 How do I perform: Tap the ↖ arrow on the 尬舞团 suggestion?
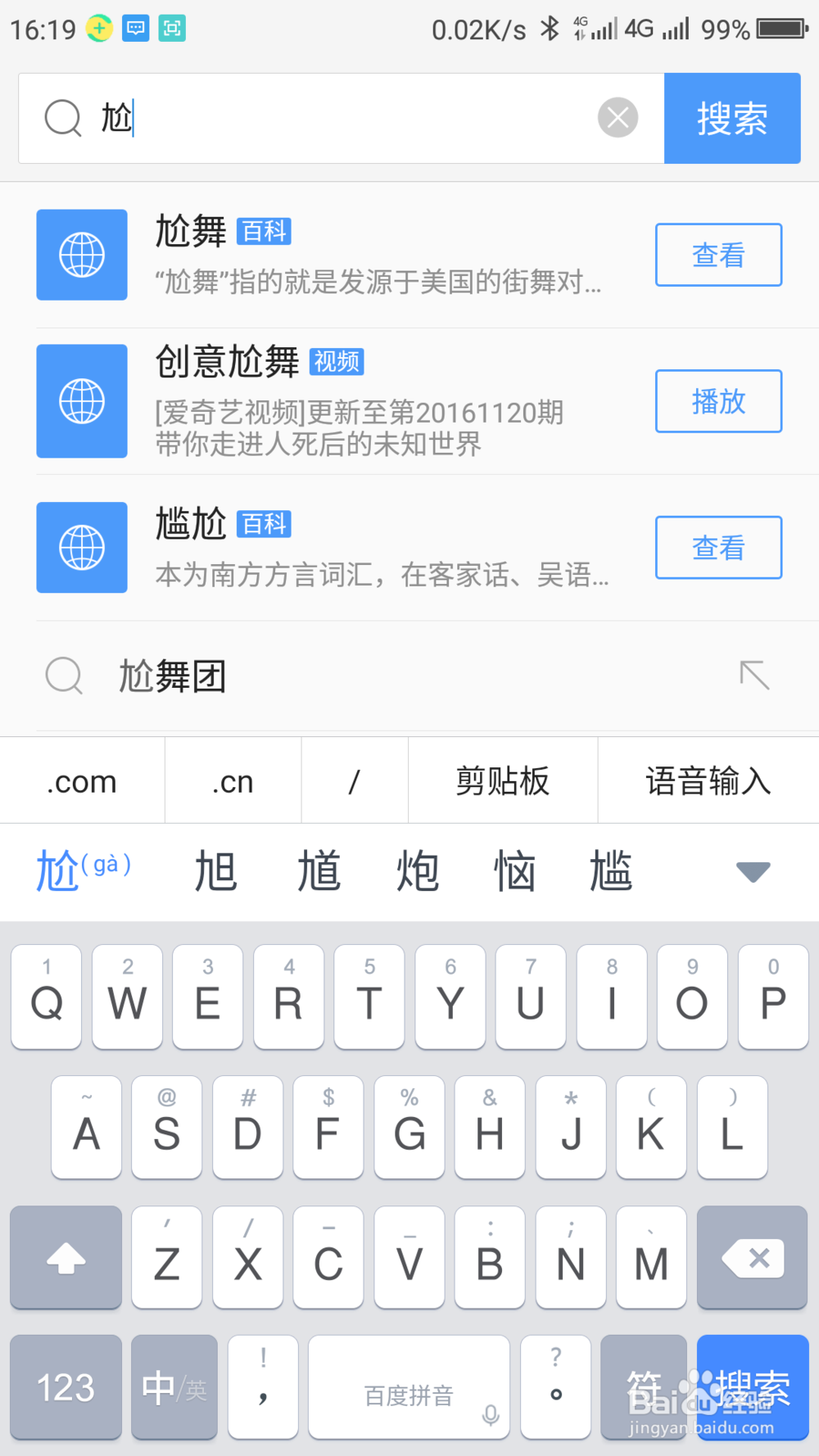click(753, 674)
